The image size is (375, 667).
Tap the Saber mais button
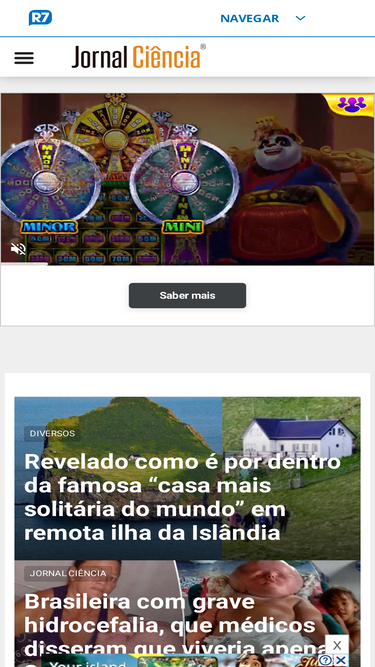(188, 295)
